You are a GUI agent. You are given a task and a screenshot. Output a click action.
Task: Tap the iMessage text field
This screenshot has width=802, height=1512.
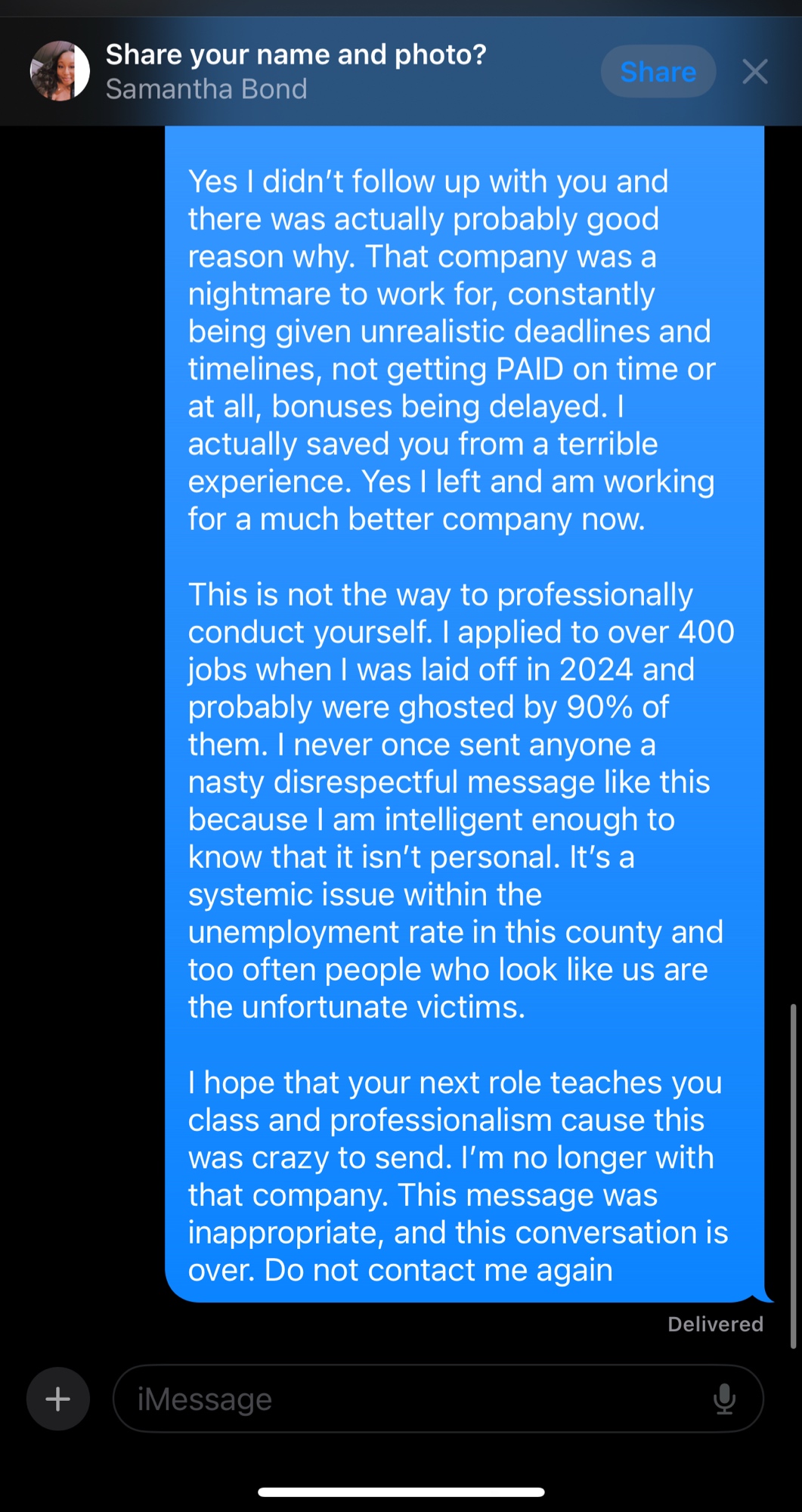click(x=408, y=1399)
